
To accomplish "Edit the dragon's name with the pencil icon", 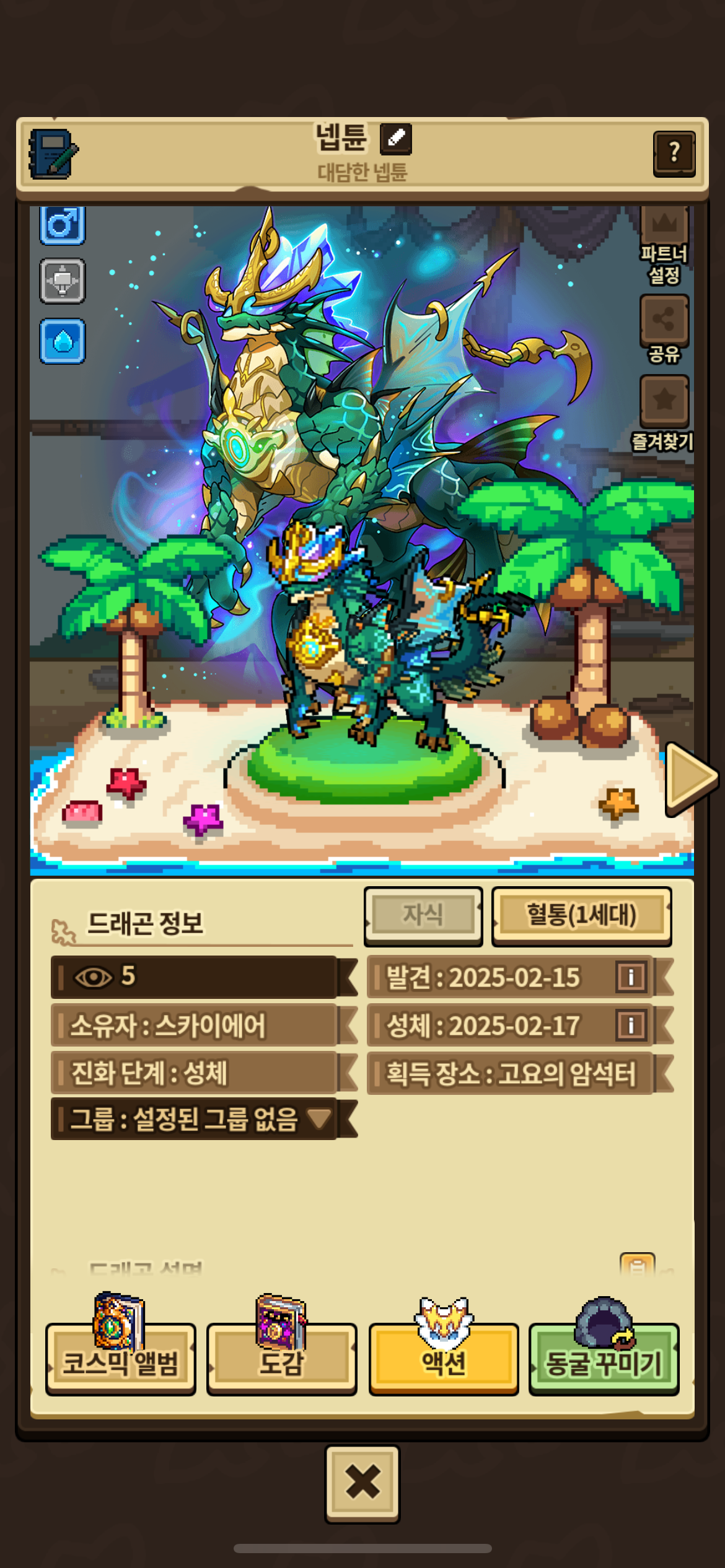I will tap(396, 139).
